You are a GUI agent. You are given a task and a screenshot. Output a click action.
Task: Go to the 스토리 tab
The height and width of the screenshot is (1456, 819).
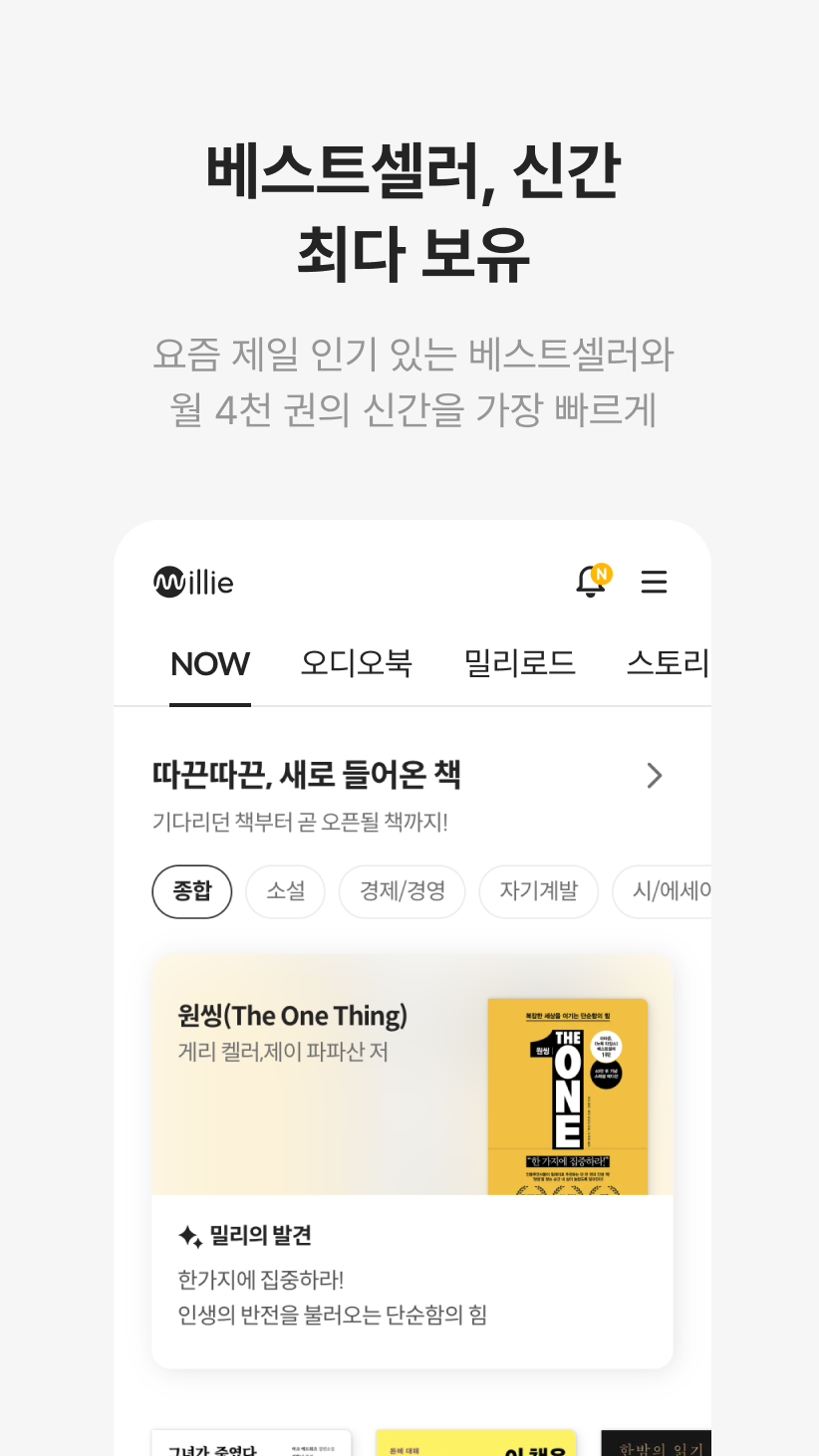coord(669,664)
